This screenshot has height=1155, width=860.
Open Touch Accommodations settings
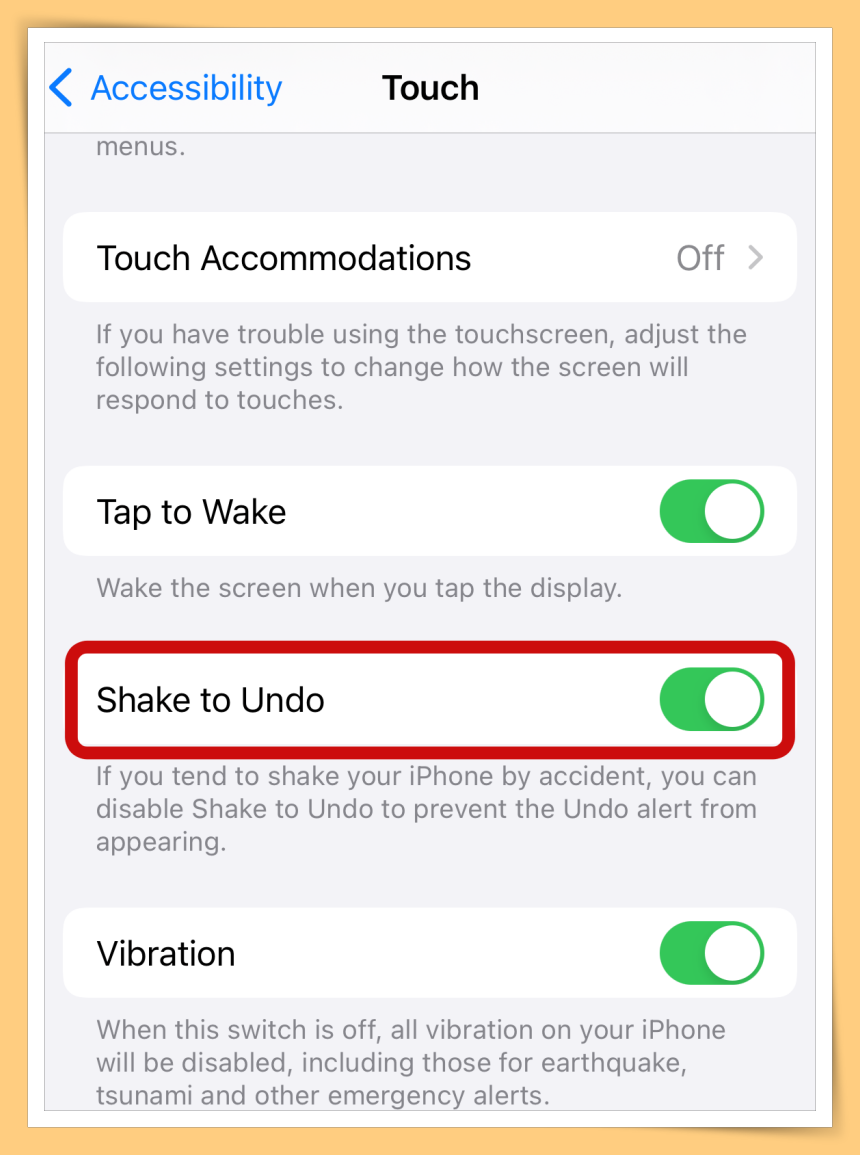429,258
